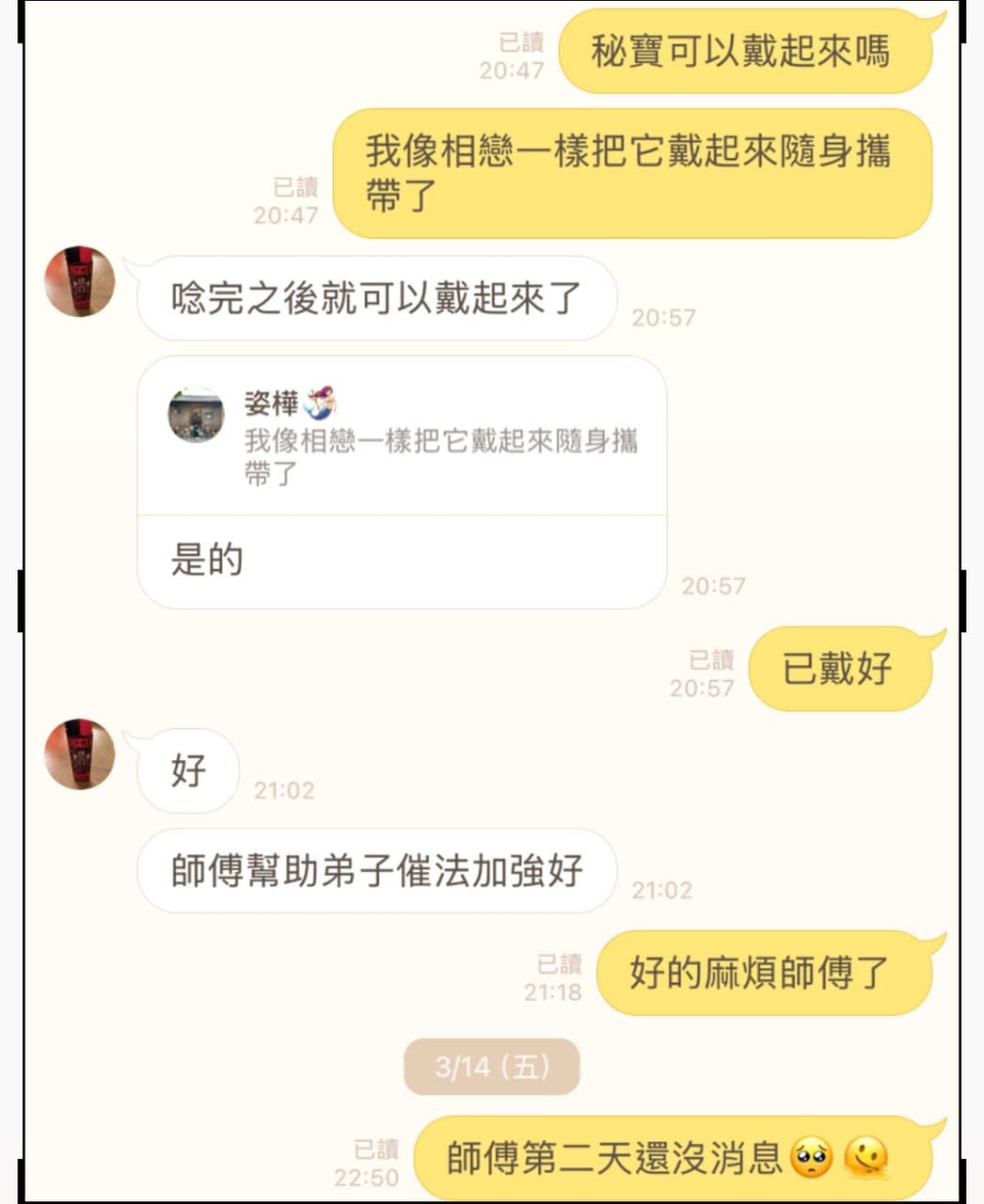Screen dimensions: 984x1204
Task: Open the sender's profile avatar near 唸完之後就可以戴起來了
Action: [x=80, y=282]
